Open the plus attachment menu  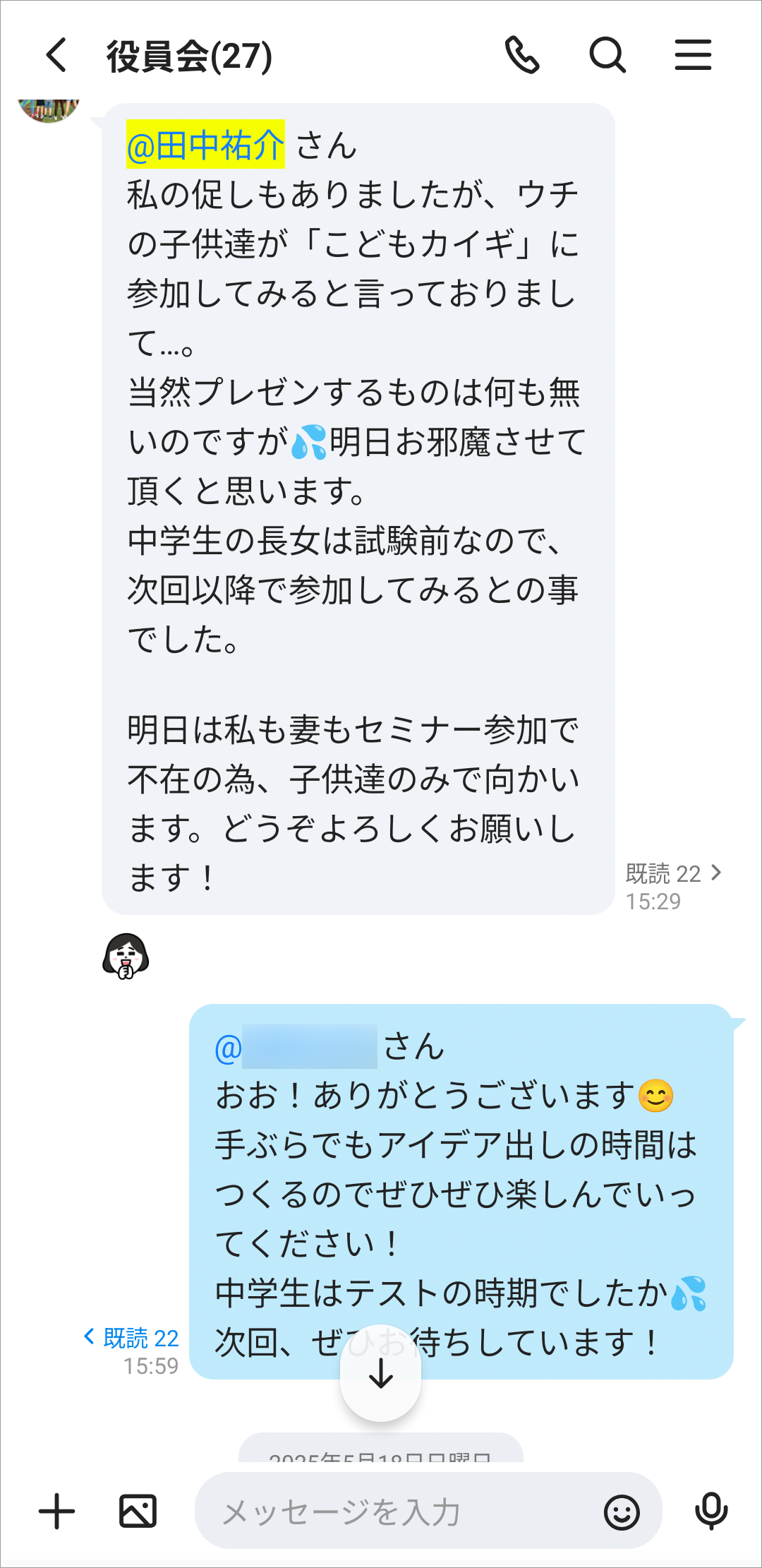click(x=56, y=1512)
